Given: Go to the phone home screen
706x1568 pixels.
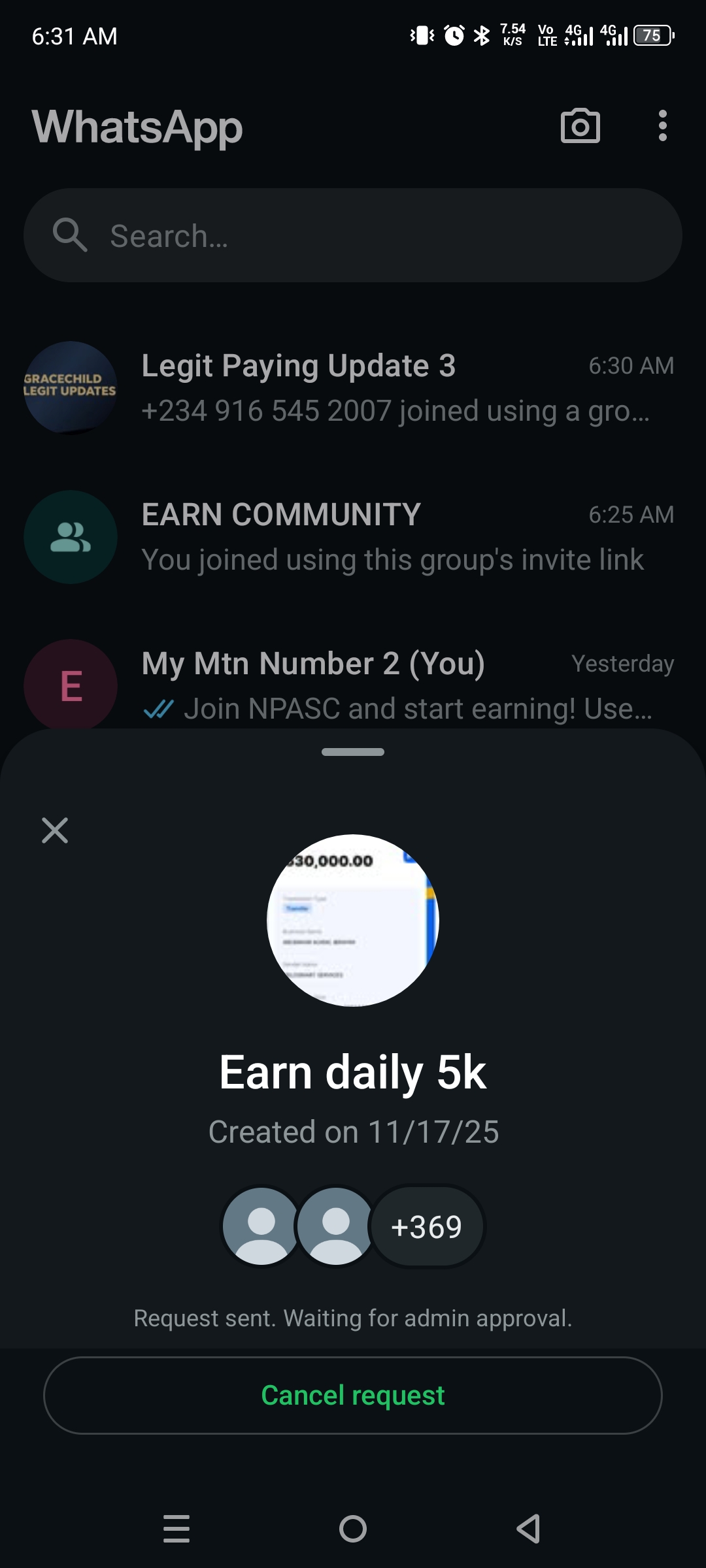Looking at the screenshot, I should (353, 1529).
